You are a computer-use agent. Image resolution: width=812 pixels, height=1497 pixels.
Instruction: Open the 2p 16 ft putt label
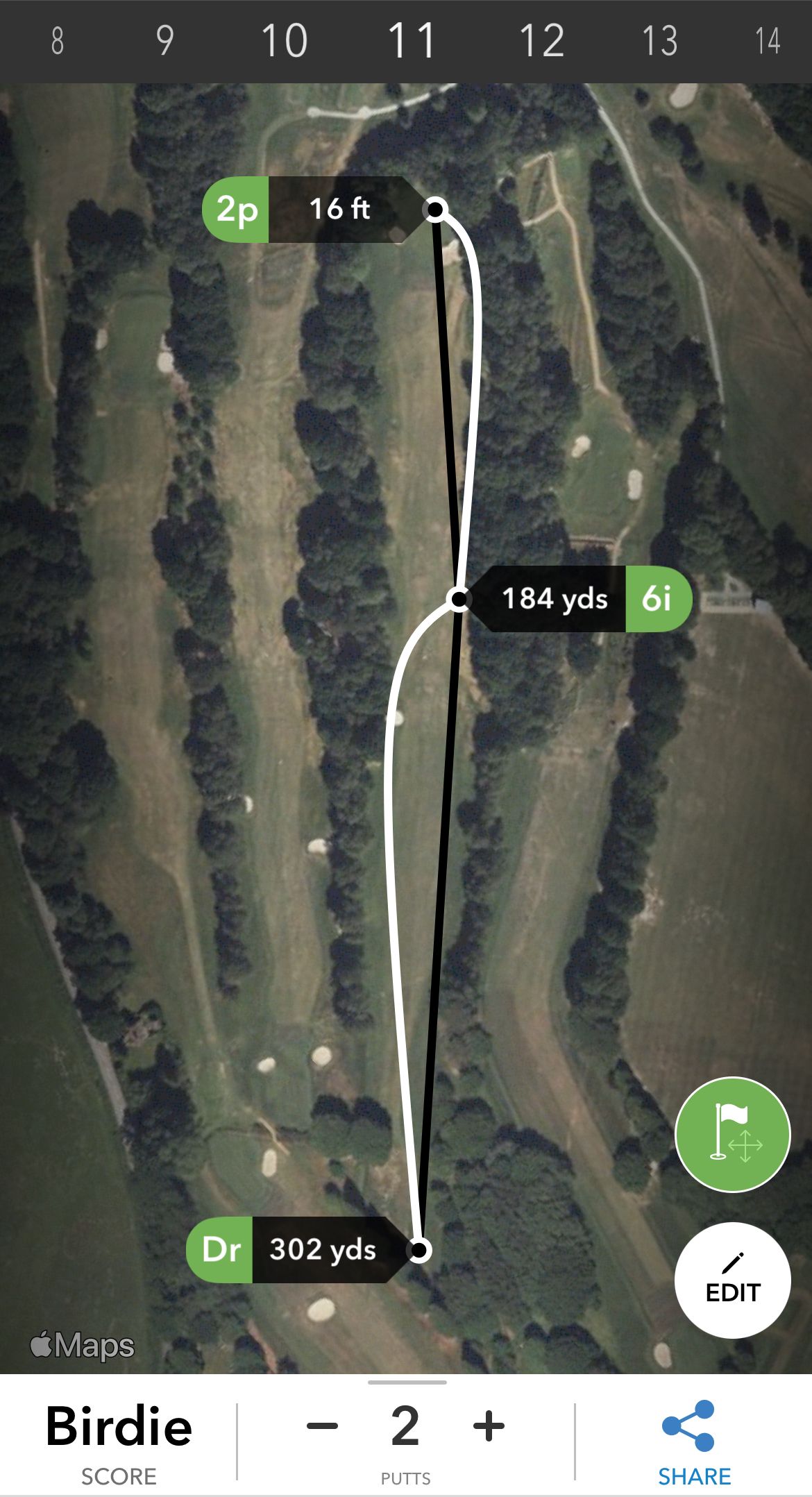click(x=316, y=209)
